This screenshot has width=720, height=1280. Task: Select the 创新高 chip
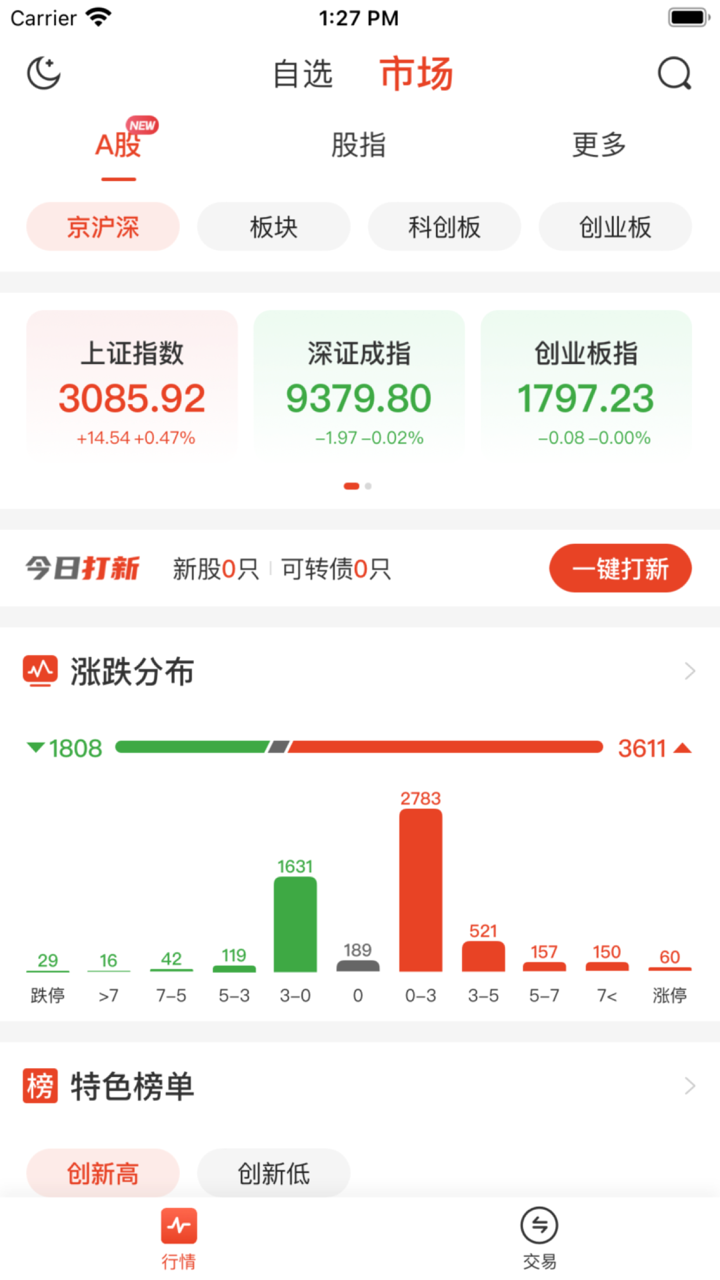(103, 1173)
